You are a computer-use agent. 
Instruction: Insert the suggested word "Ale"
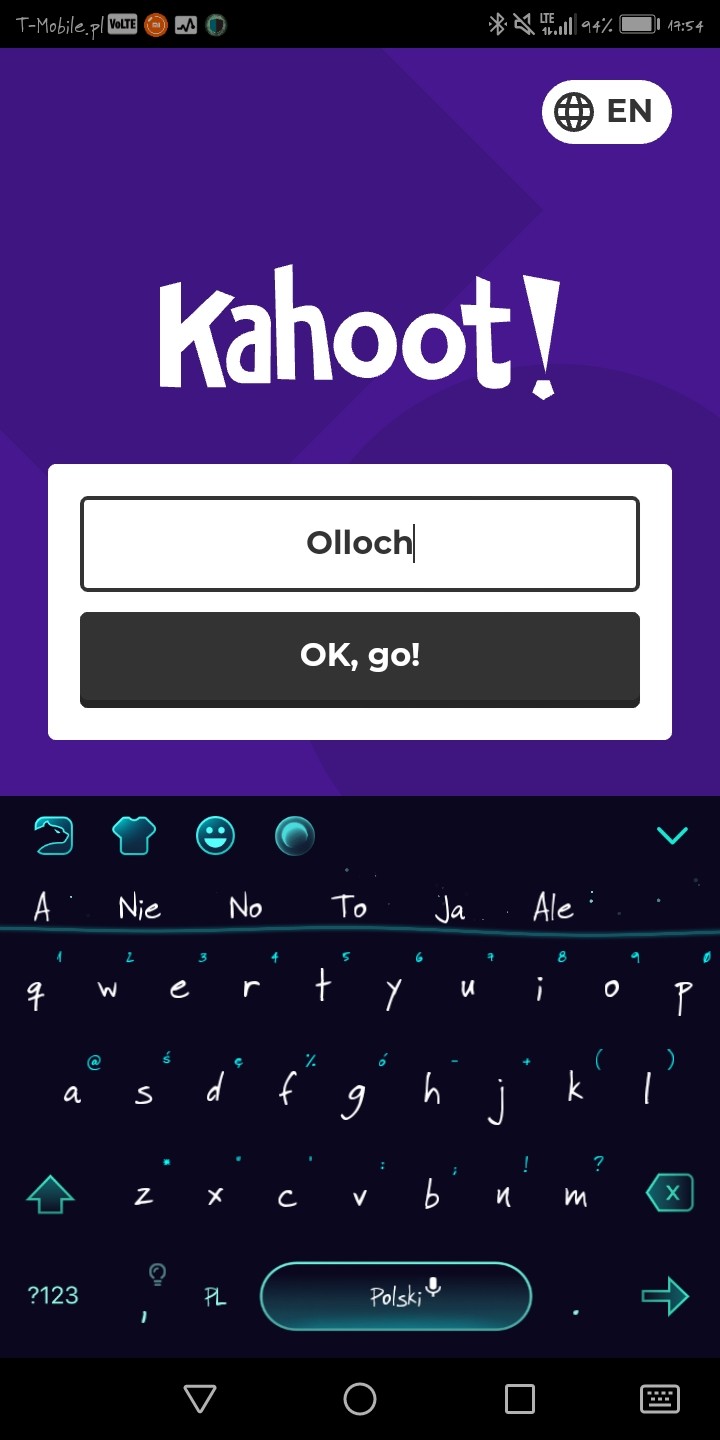tap(553, 908)
